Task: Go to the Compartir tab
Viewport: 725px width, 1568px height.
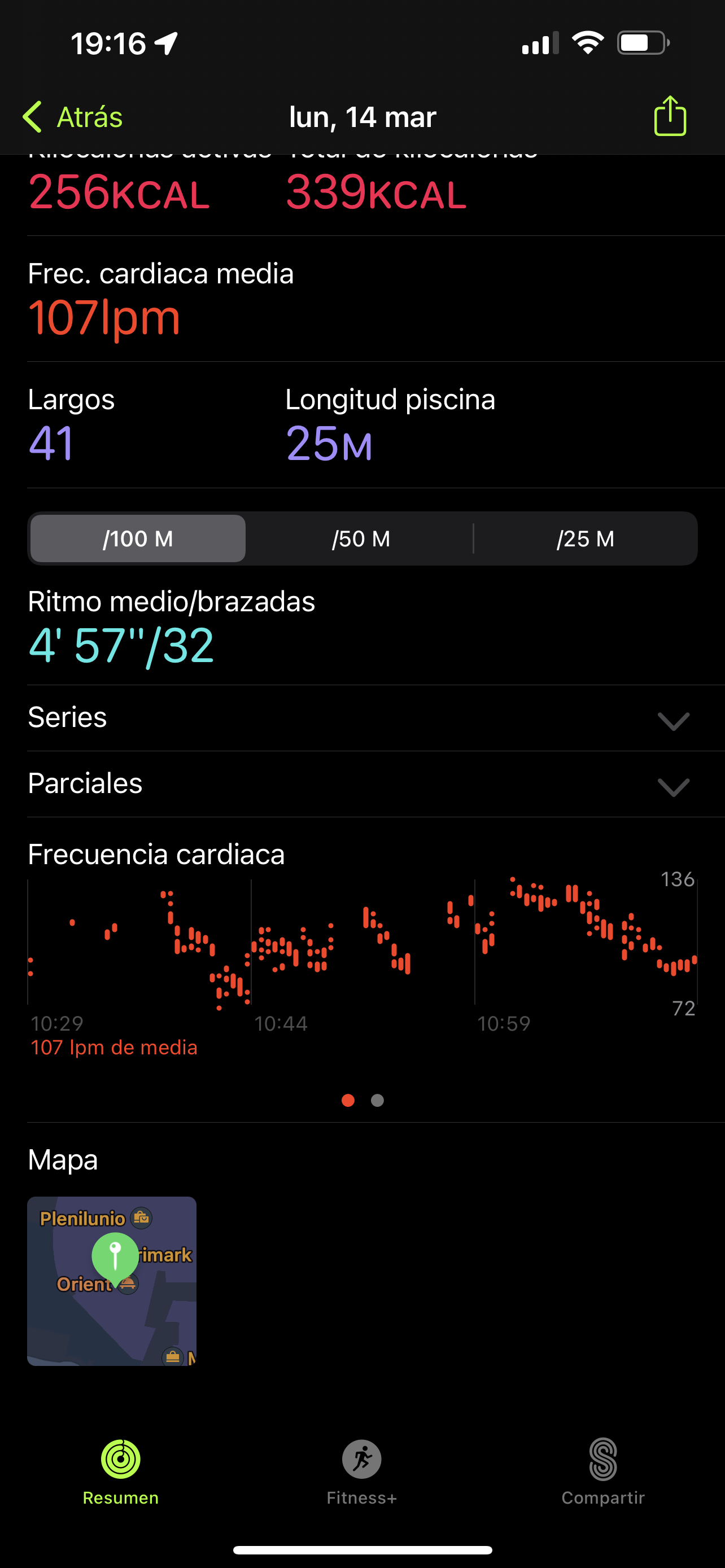Action: click(x=602, y=1470)
